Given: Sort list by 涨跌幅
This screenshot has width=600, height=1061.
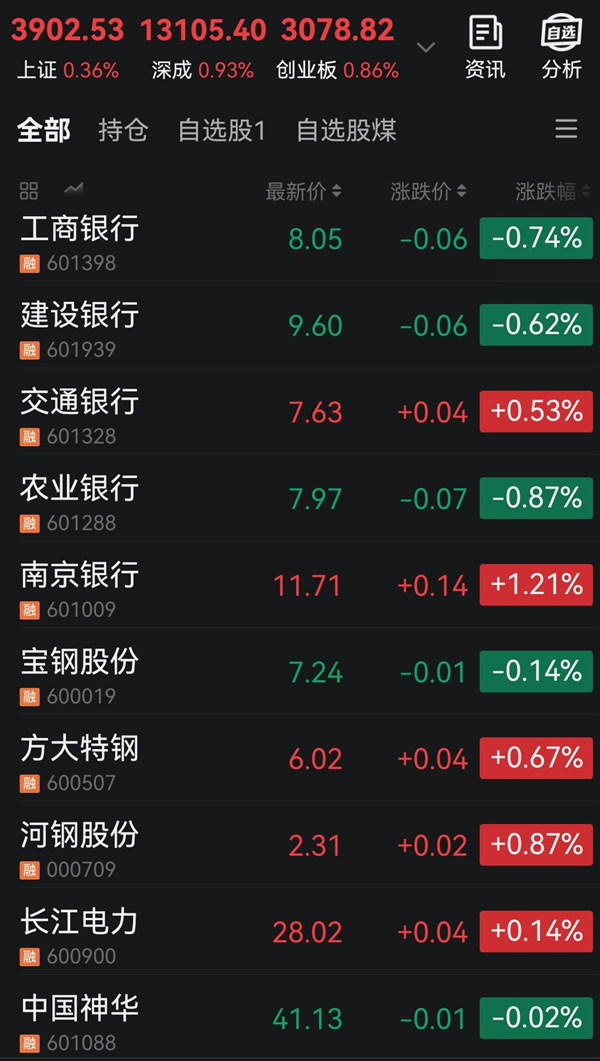Looking at the screenshot, I should point(552,192).
